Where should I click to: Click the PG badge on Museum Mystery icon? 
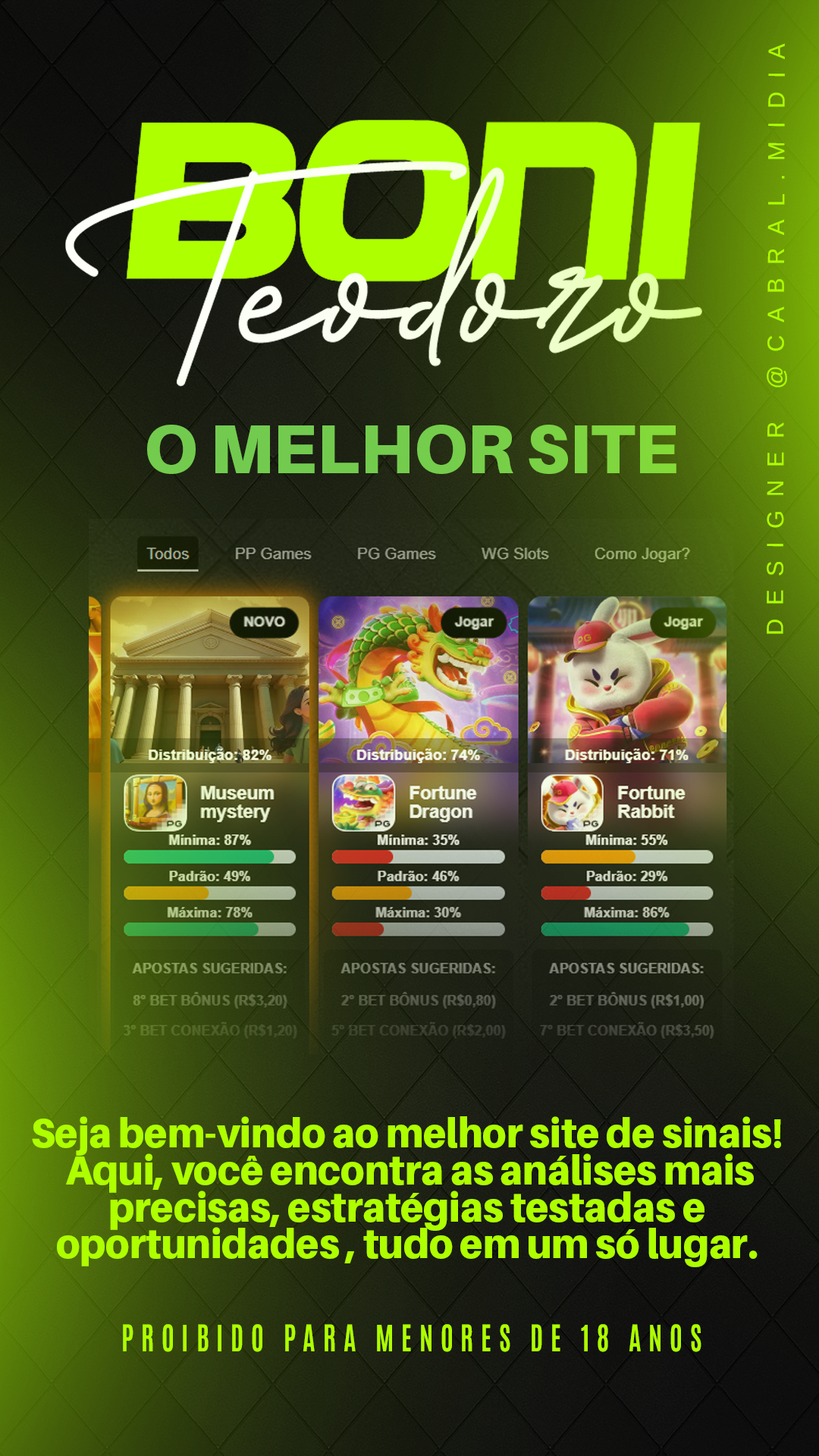pos(174,824)
